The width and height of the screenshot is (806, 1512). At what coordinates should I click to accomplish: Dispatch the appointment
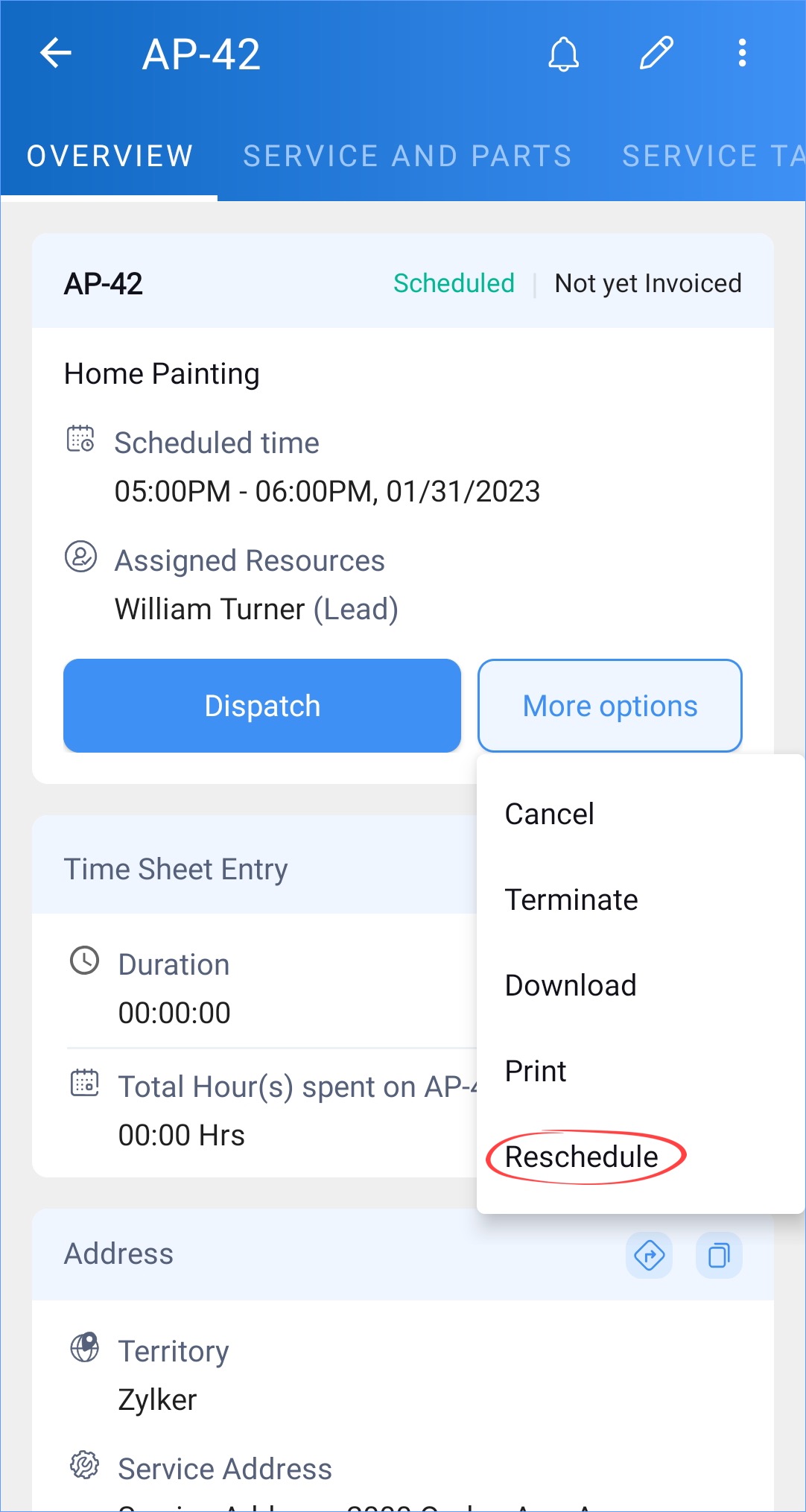262,706
